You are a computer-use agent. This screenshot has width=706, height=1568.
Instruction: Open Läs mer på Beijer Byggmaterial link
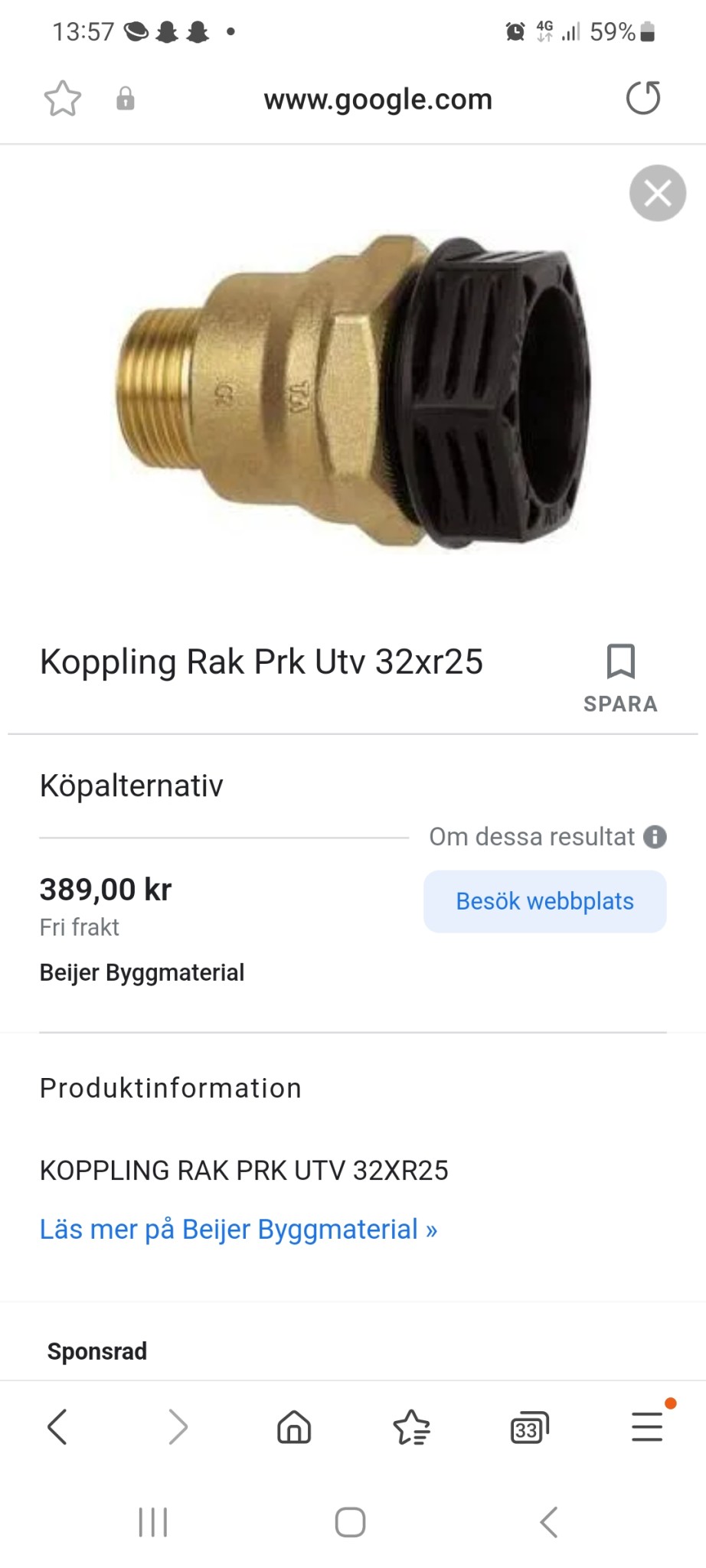pos(238,1229)
